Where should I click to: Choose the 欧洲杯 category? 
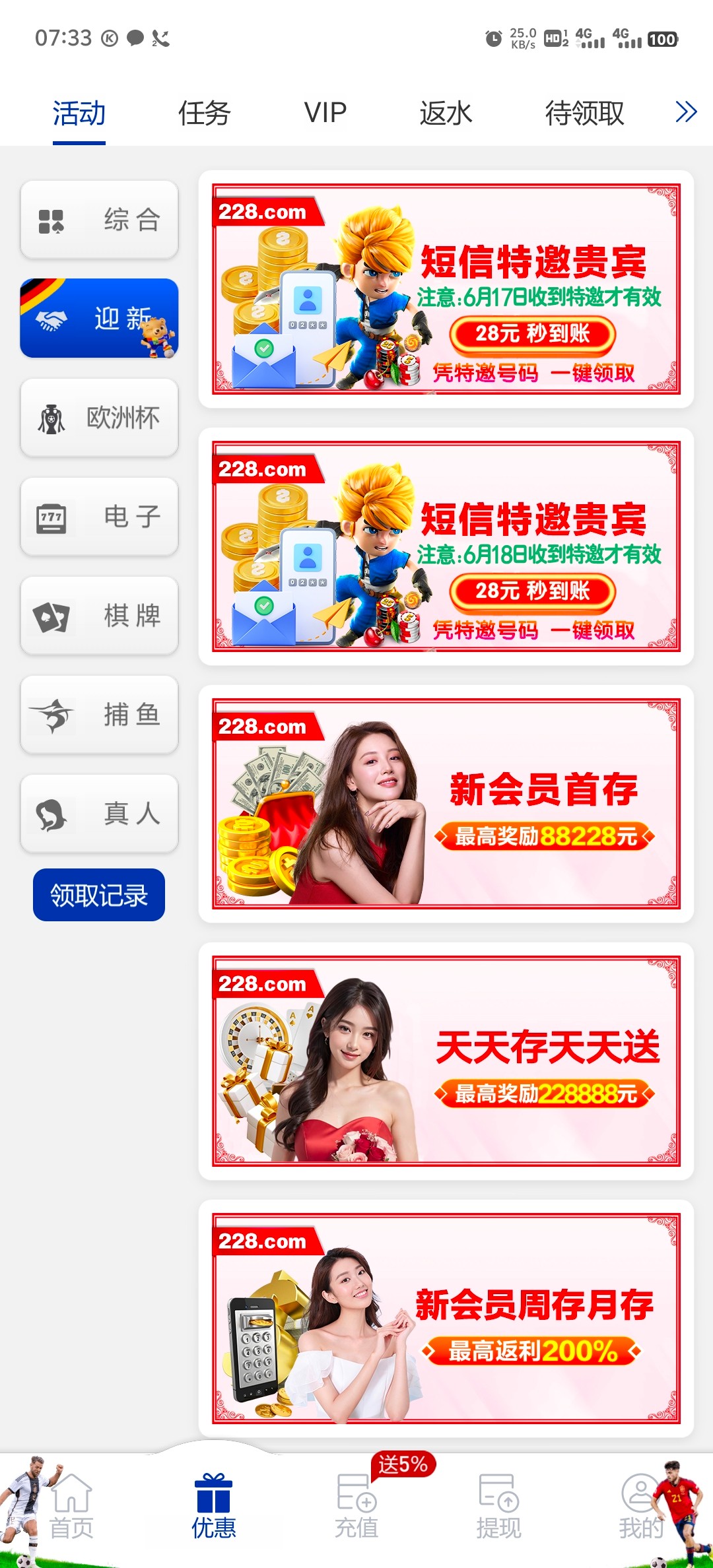tap(99, 418)
